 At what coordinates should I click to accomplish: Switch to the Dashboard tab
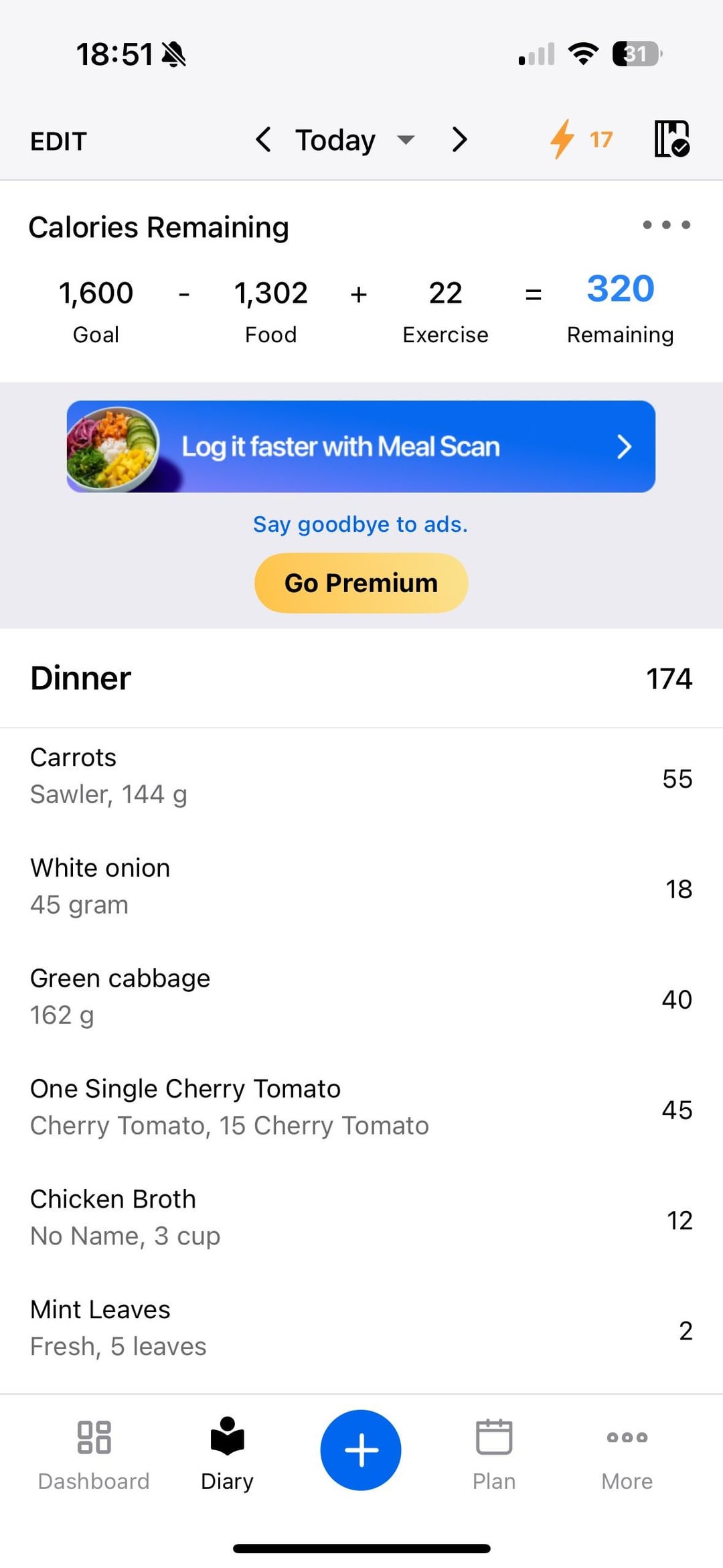point(94,1451)
